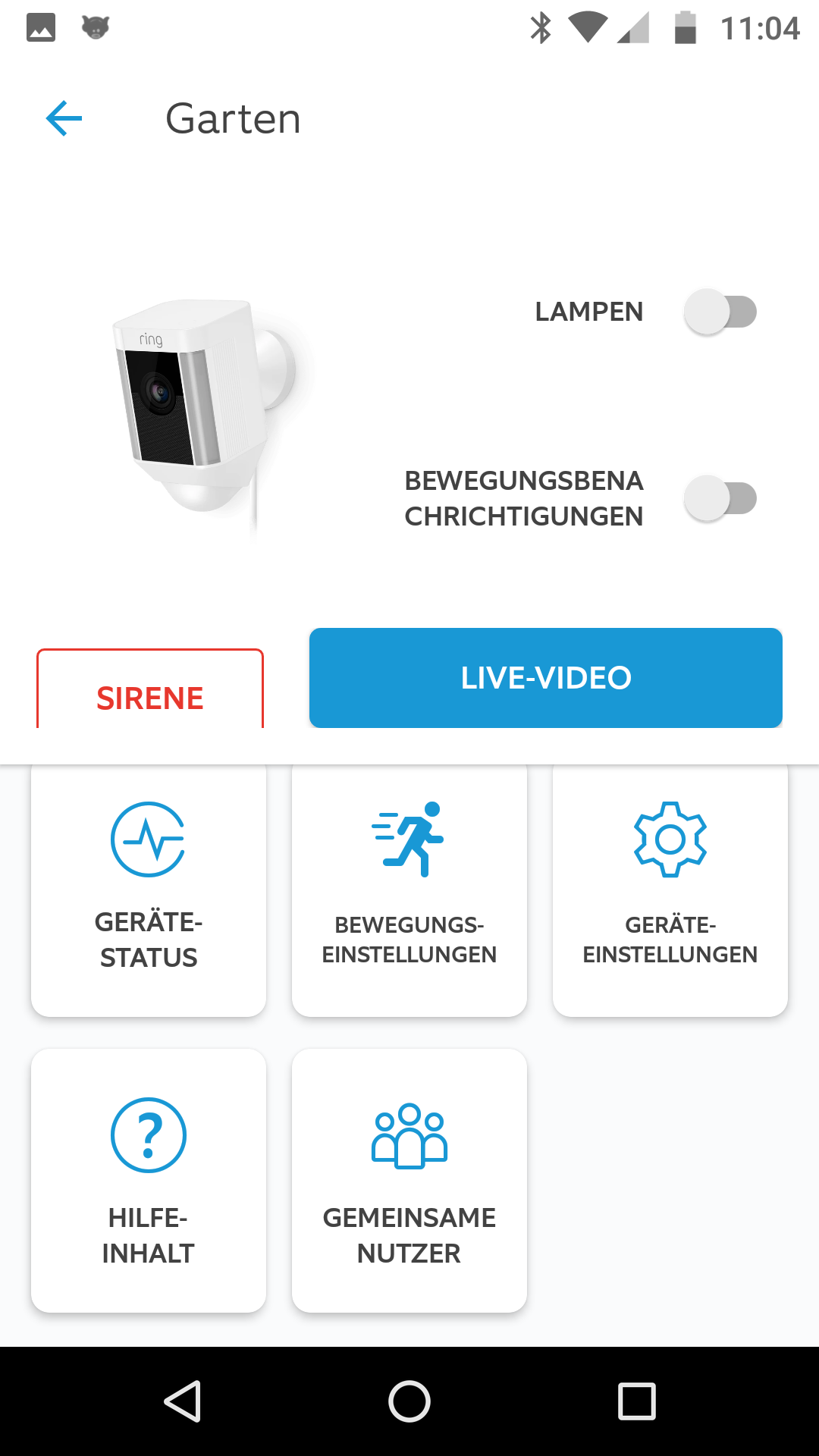This screenshot has width=819, height=1456.
Task: Turn on the Lampen switch
Action: 720,312
